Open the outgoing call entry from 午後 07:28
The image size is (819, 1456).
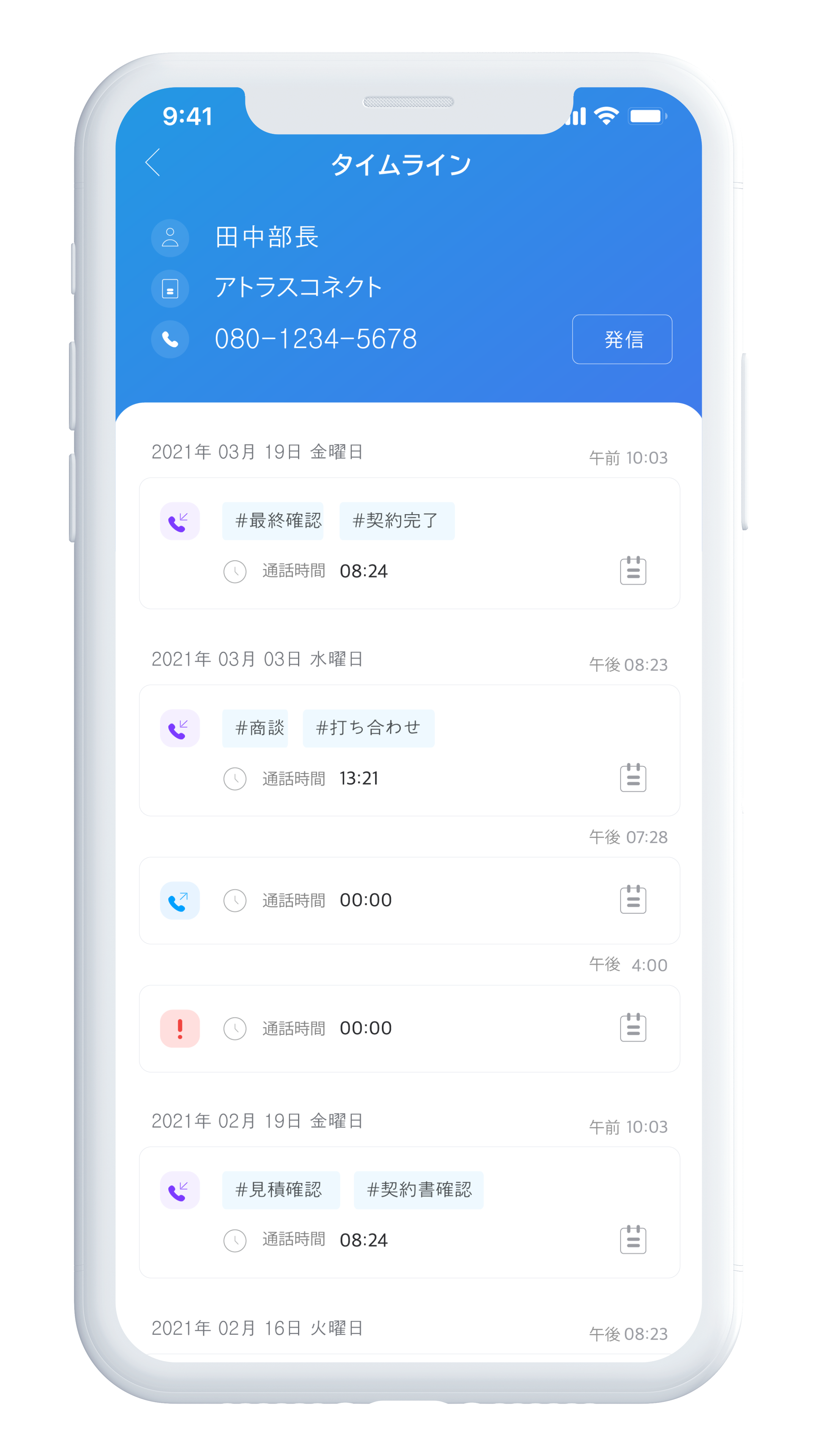409,901
